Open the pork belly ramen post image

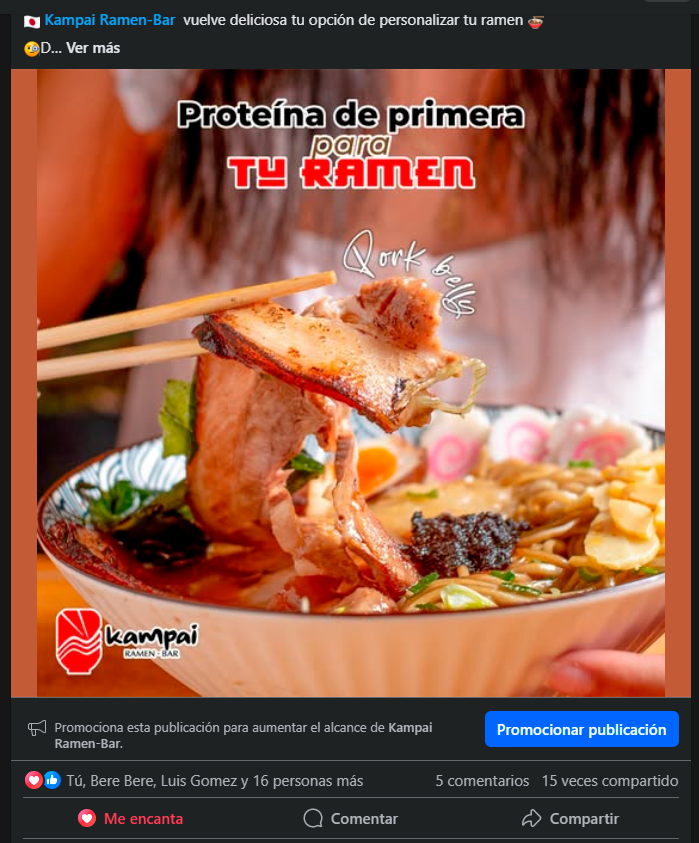350,383
